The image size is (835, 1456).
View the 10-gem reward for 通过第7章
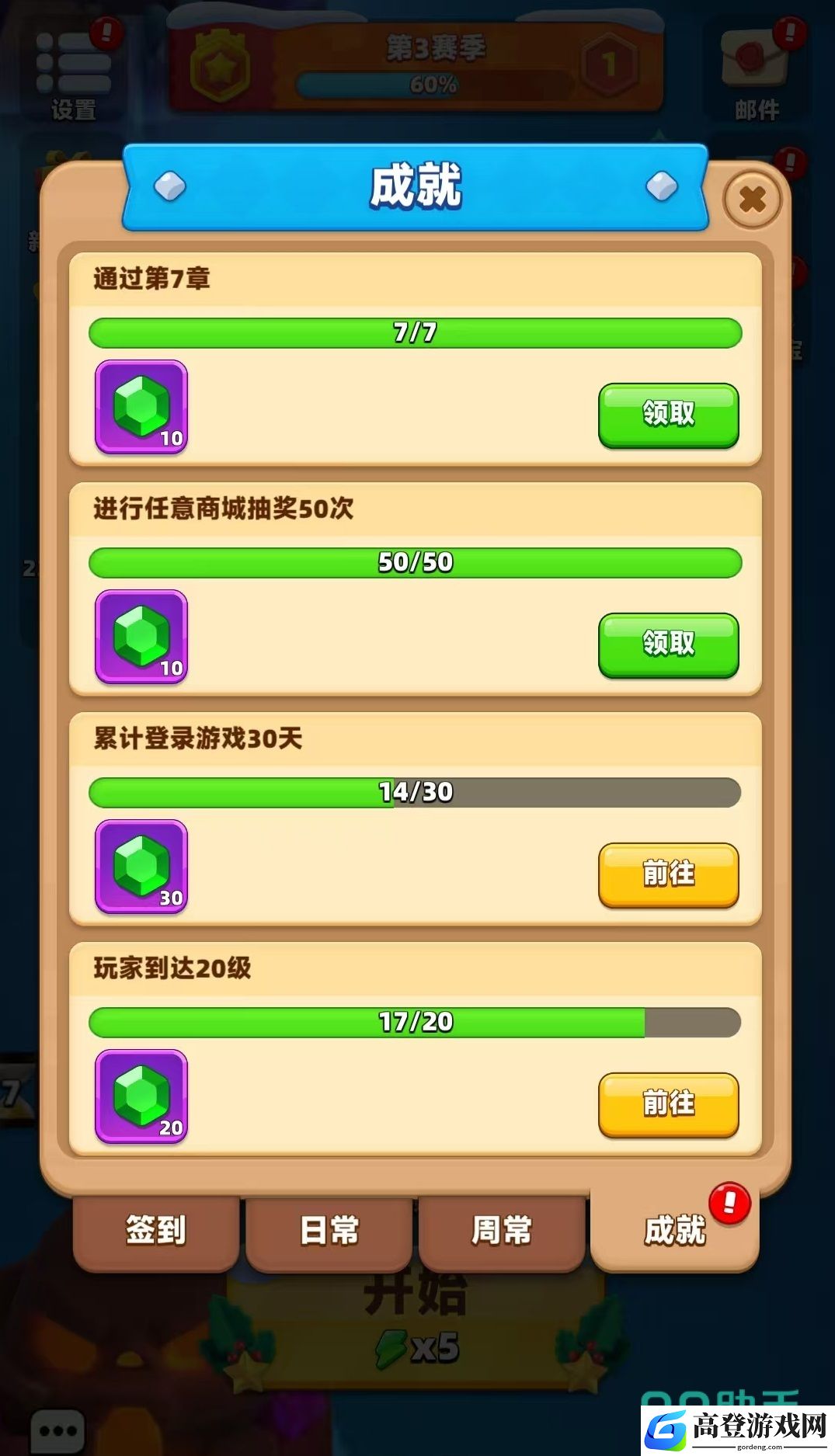(x=141, y=407)
